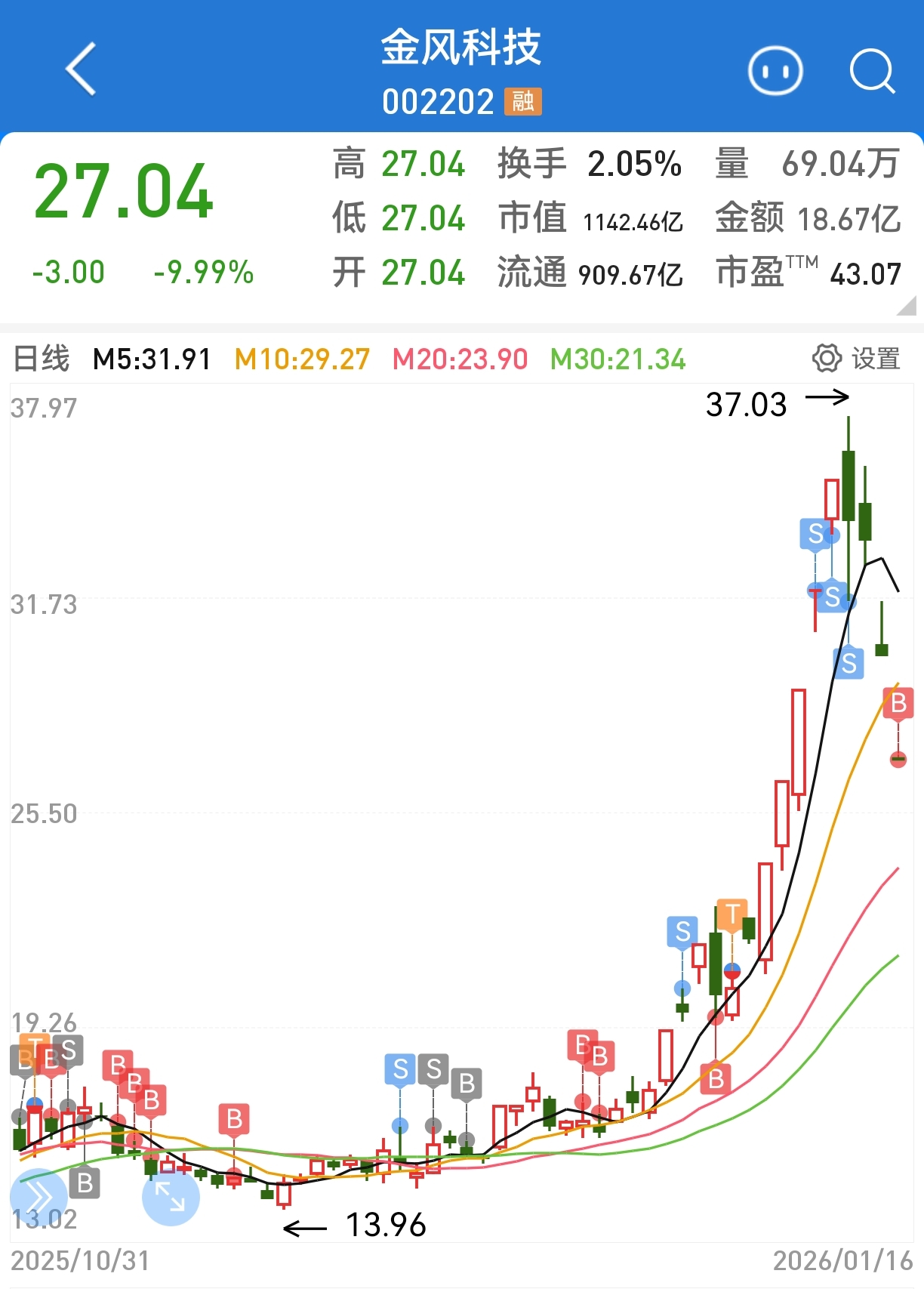The image size is (924, 1289).
Task: Expand the quote details corner triangle
Action: pos(907,306)
